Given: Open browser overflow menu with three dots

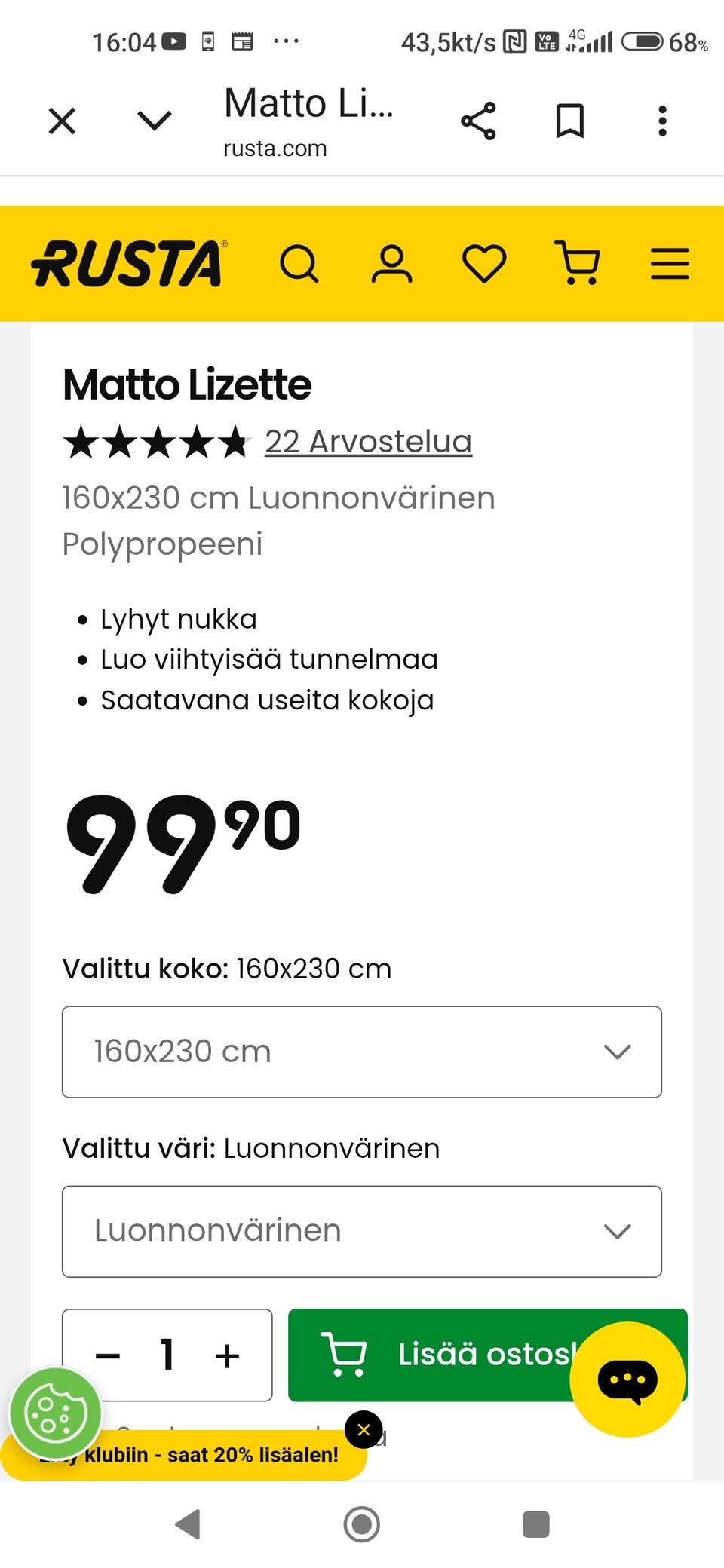Looking at the screenshot, I should (662, 119).
